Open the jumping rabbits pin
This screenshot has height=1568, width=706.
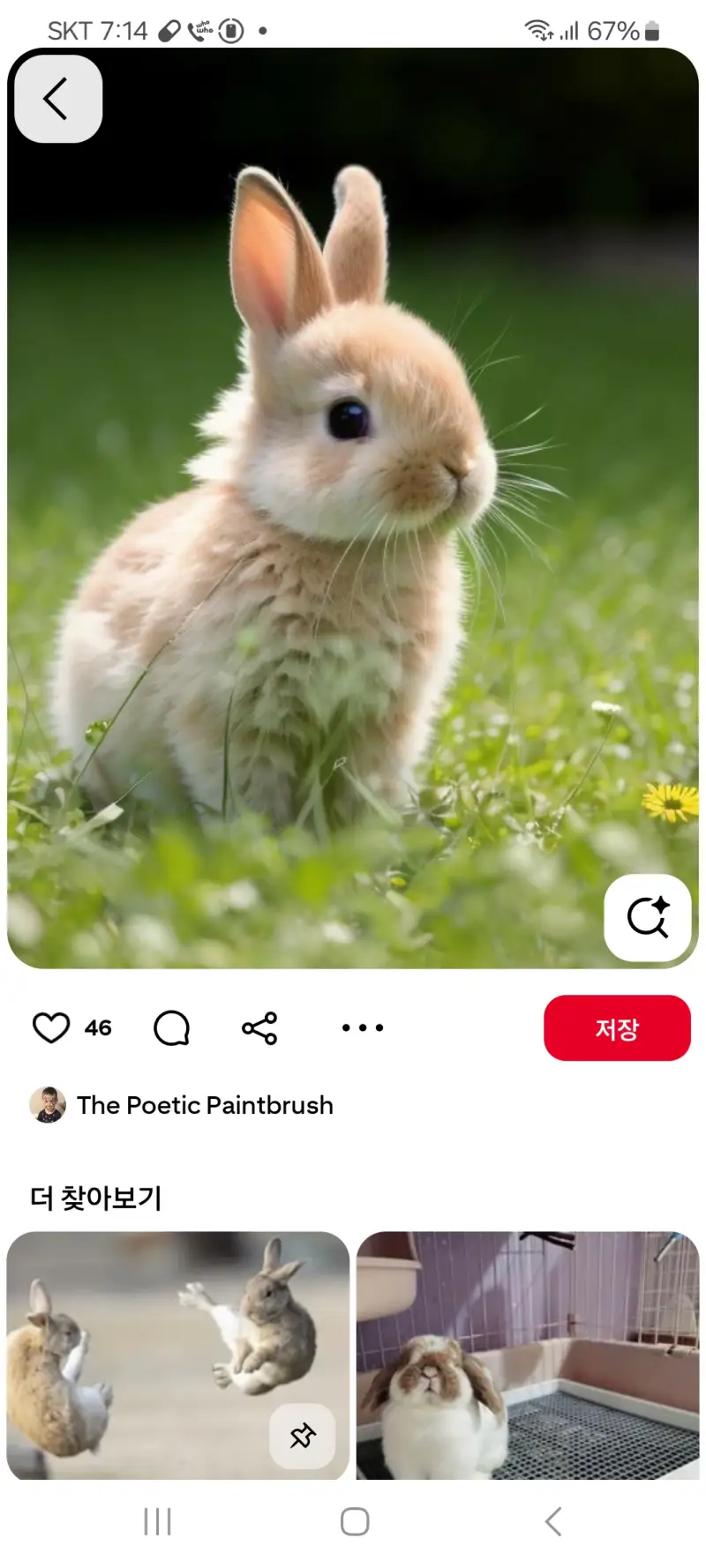pos(141,1349)
